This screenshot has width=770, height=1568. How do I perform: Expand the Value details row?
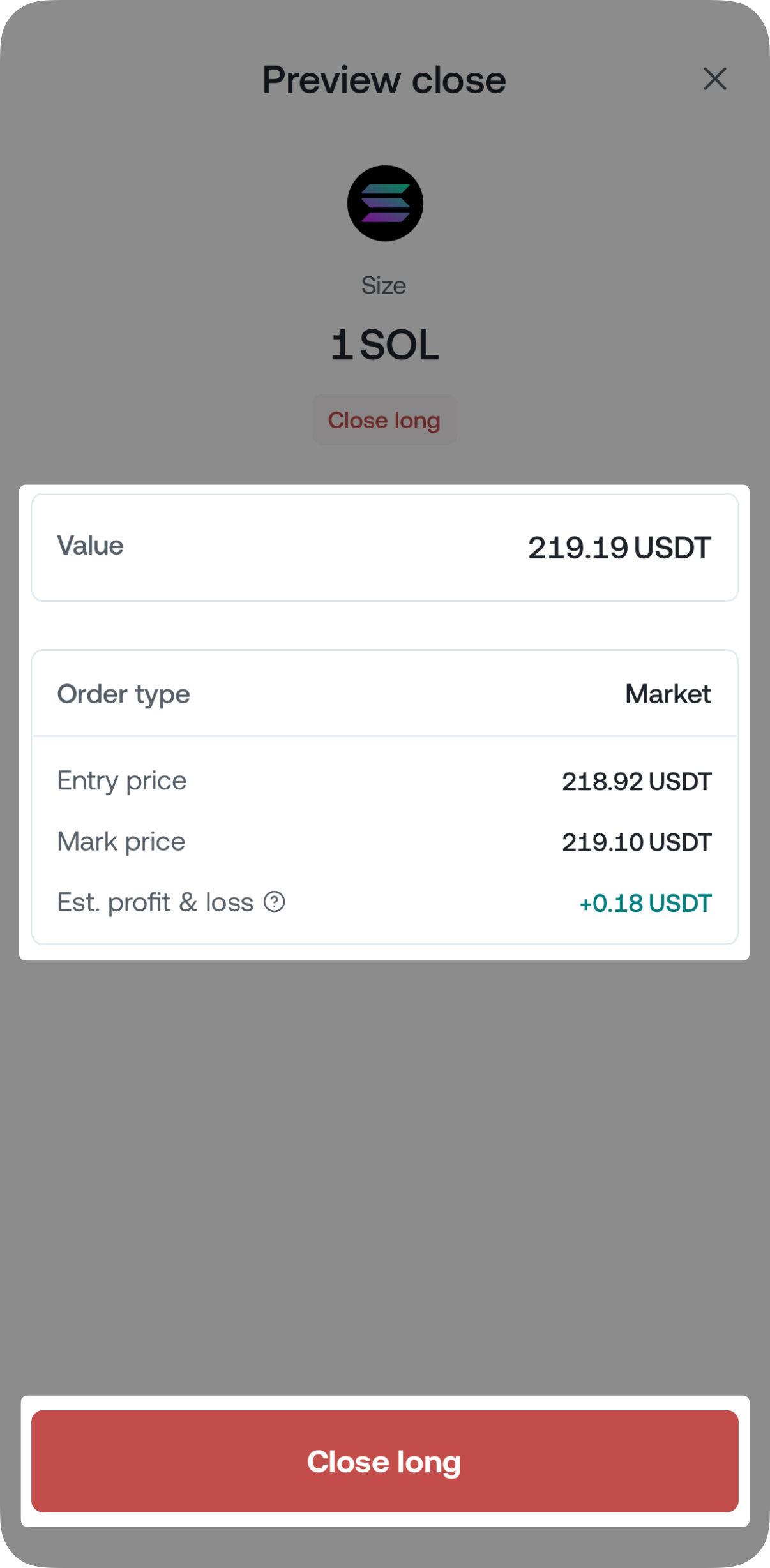point(385,546)
